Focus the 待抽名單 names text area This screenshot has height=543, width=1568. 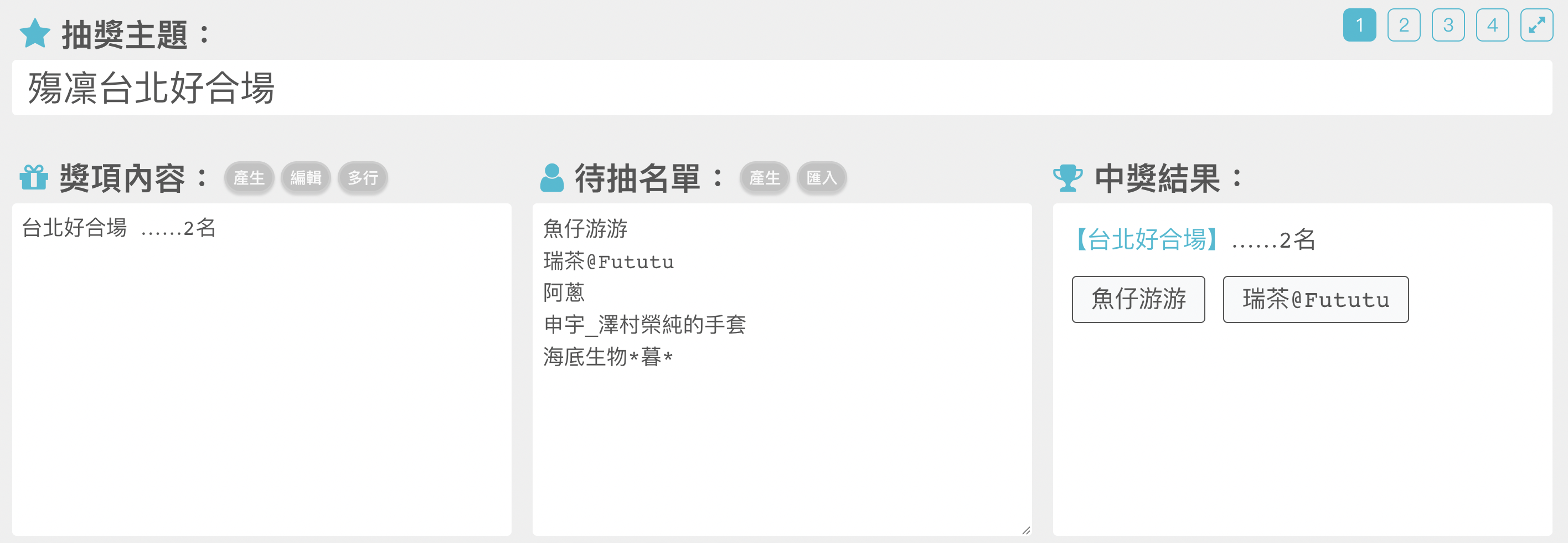[782, 439]
